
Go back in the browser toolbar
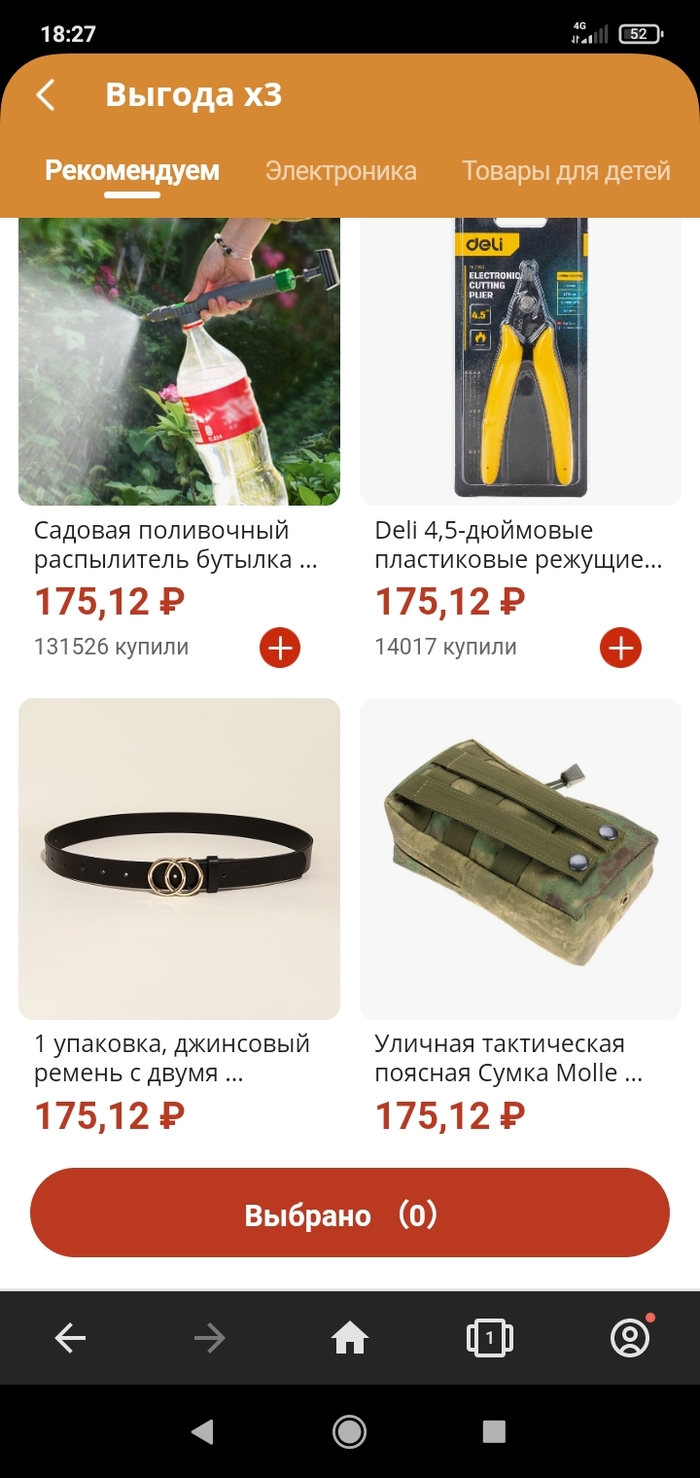[70, 1338]
